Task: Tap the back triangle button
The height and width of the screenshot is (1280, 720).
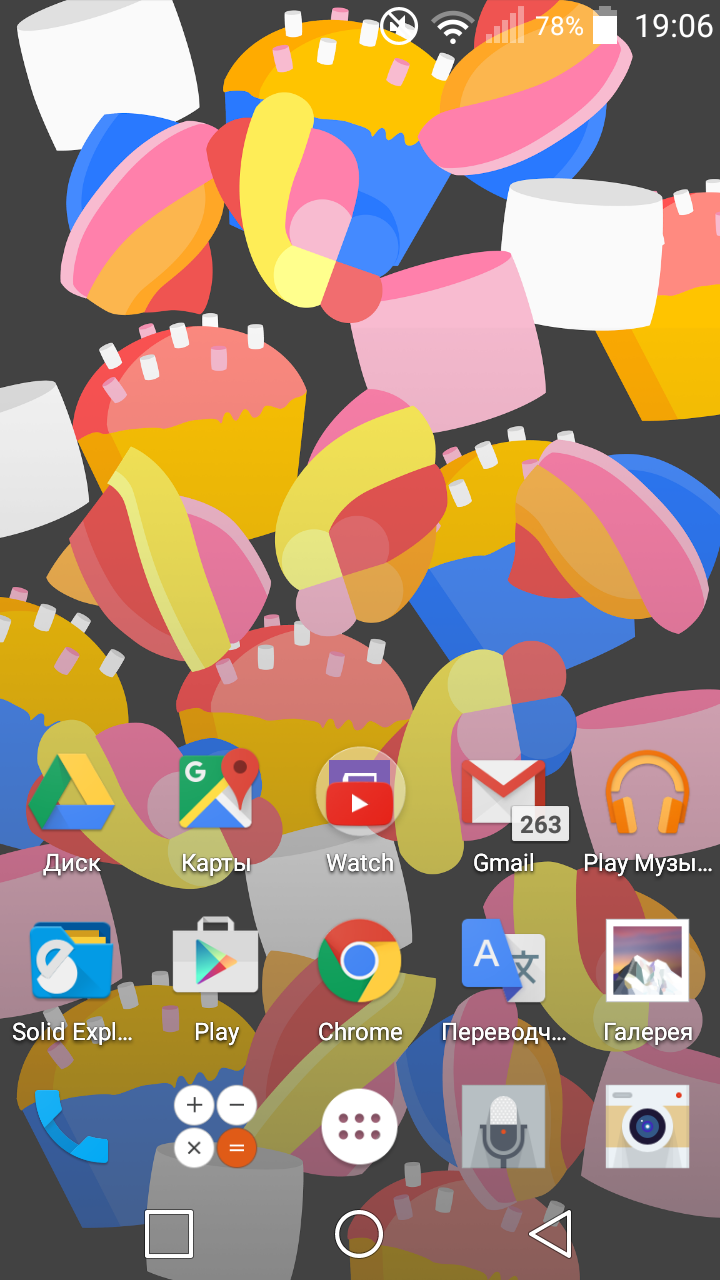Action: pyautogui.click(x=550, y=1233)
